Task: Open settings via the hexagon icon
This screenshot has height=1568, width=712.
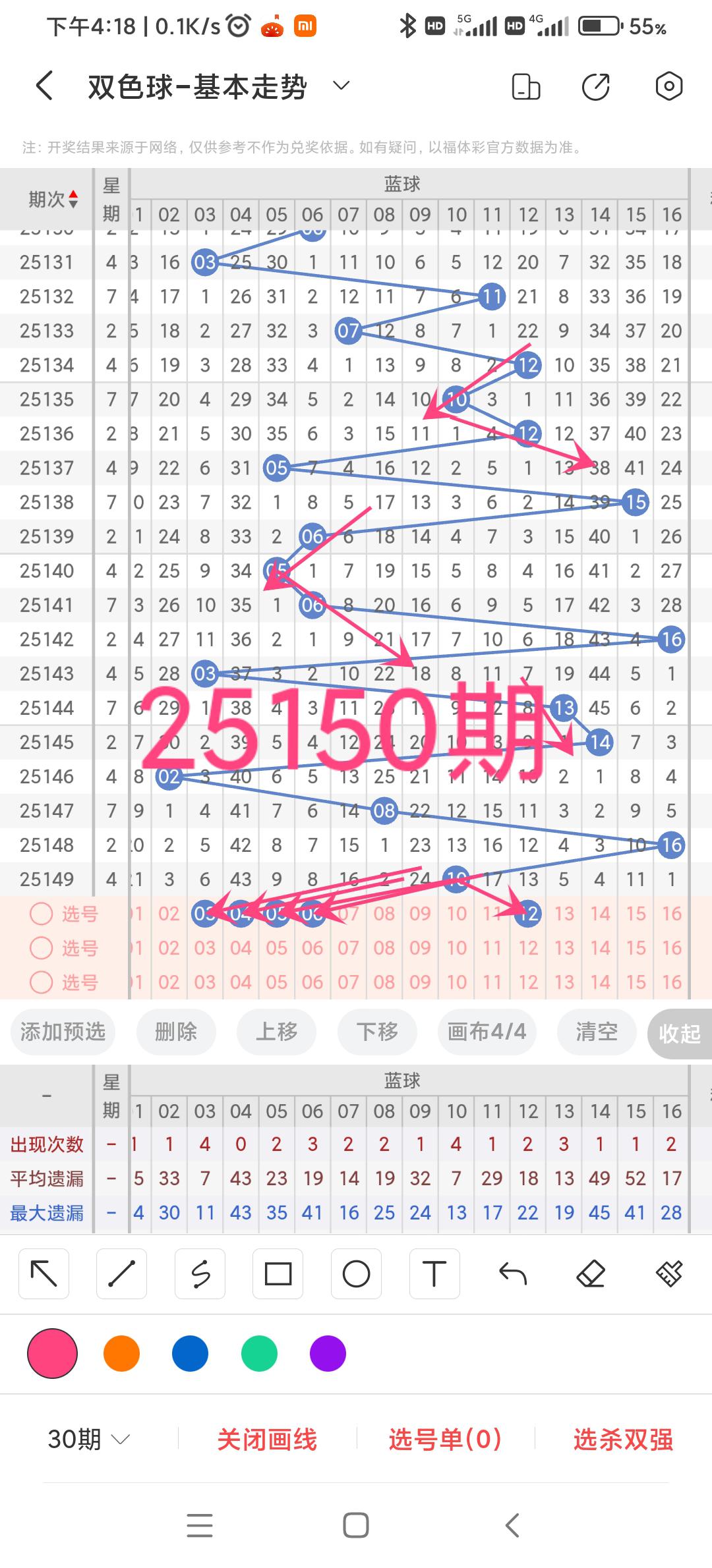Action: (668, 86)
